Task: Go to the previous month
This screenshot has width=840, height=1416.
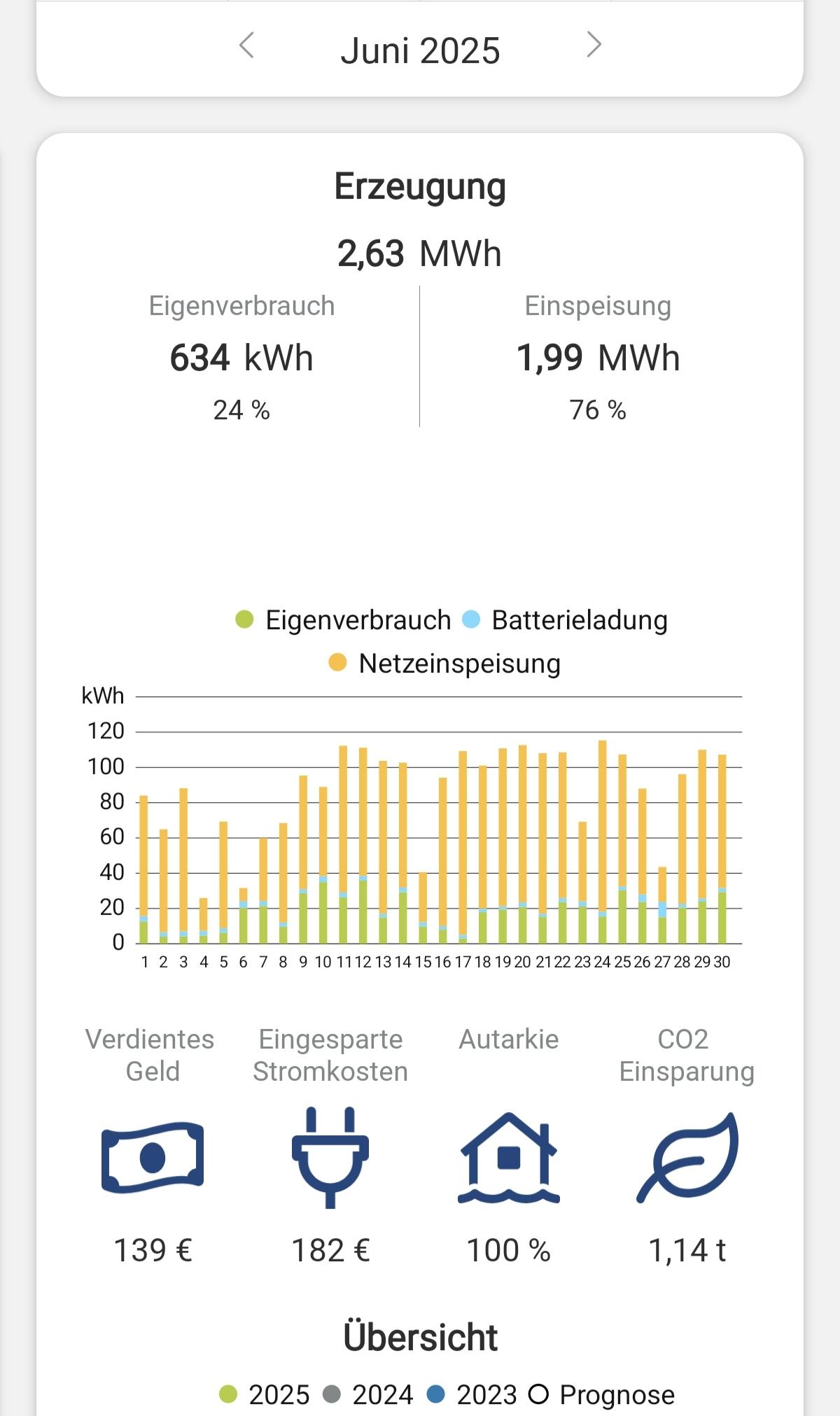Action: tap(246, 45)
